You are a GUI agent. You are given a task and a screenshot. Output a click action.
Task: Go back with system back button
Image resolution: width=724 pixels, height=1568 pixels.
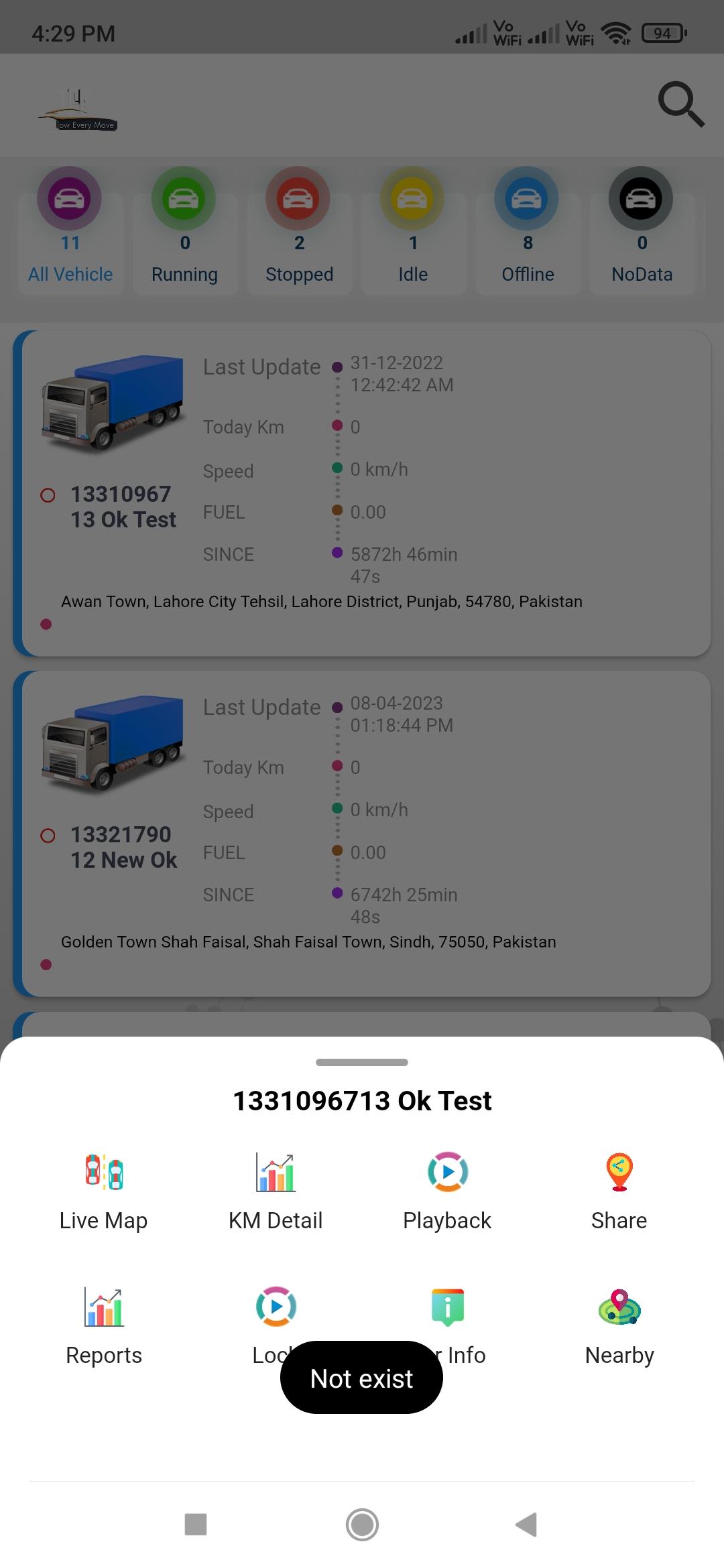[527, 1524]
